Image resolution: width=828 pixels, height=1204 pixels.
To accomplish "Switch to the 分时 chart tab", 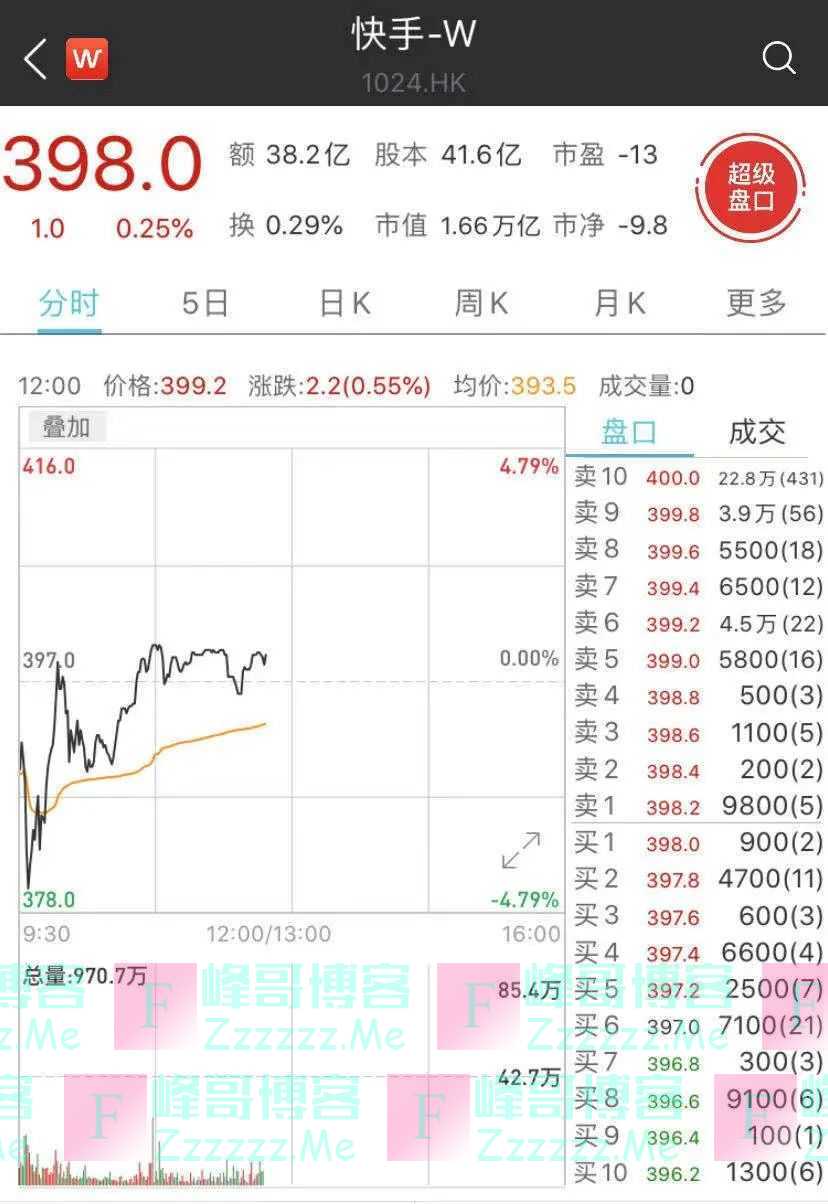I will (68, 303).
